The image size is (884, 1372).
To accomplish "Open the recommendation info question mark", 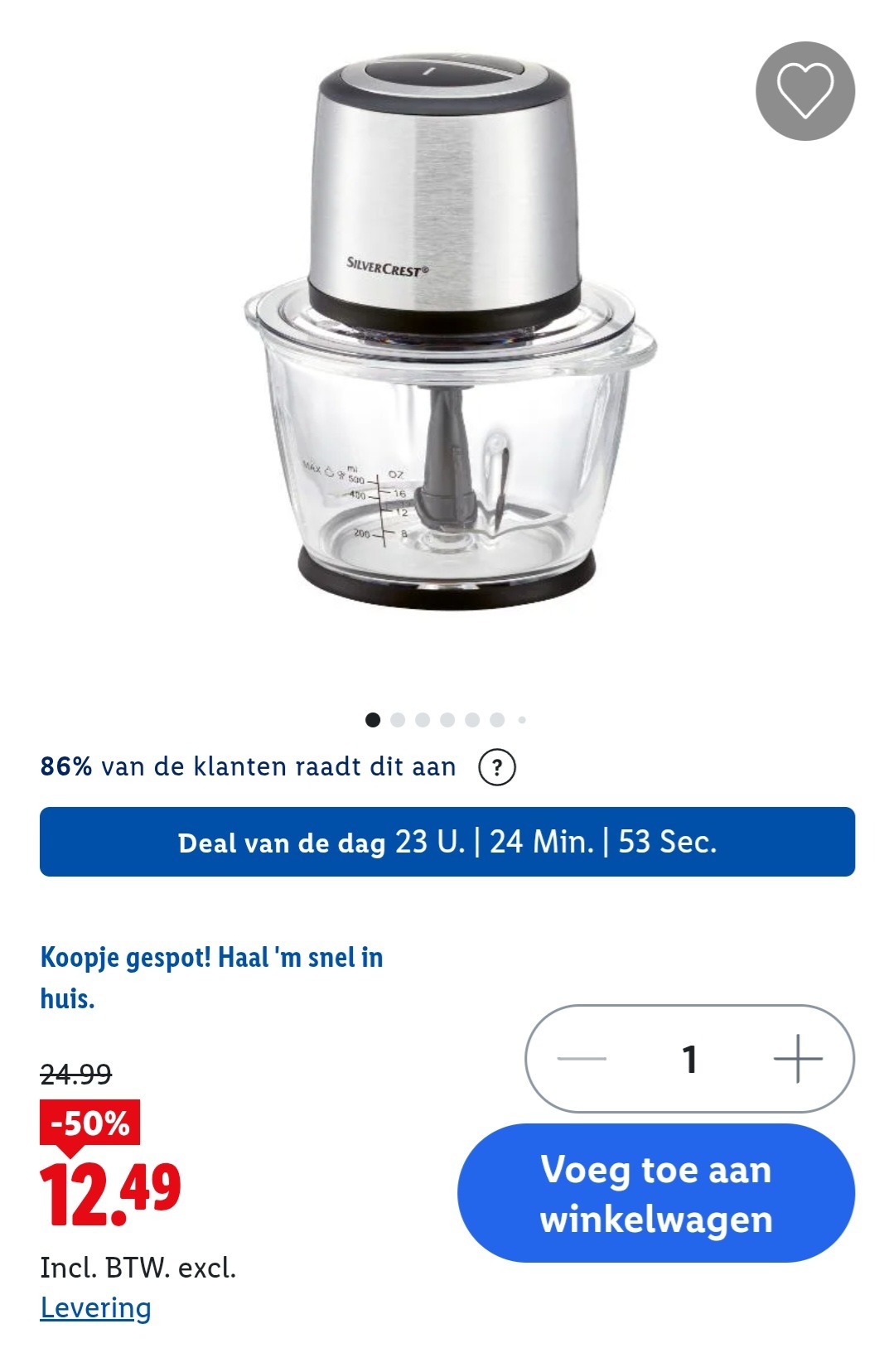I will coord(496,767).
